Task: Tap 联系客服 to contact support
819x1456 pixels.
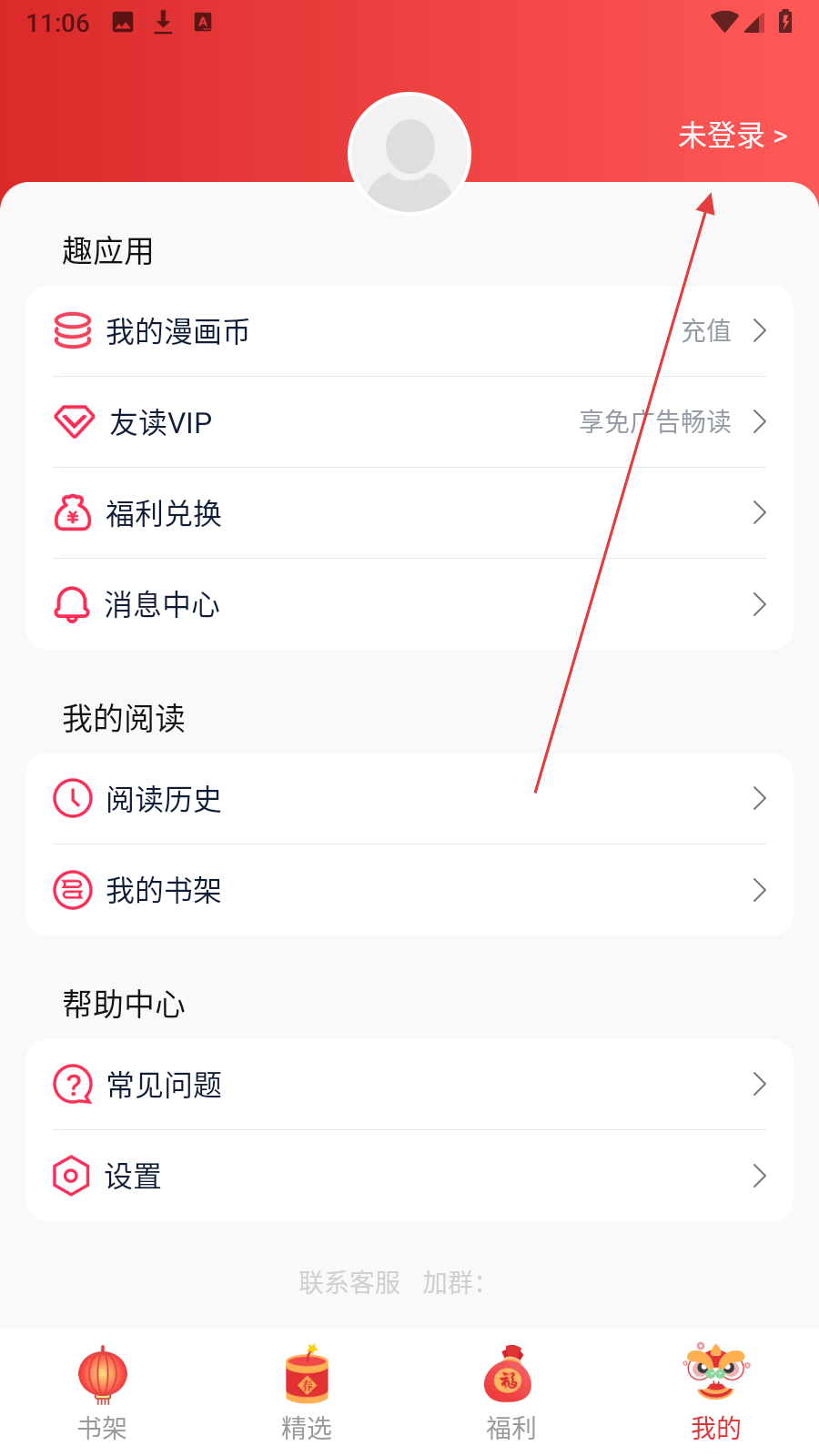Action: point(350,1282)
